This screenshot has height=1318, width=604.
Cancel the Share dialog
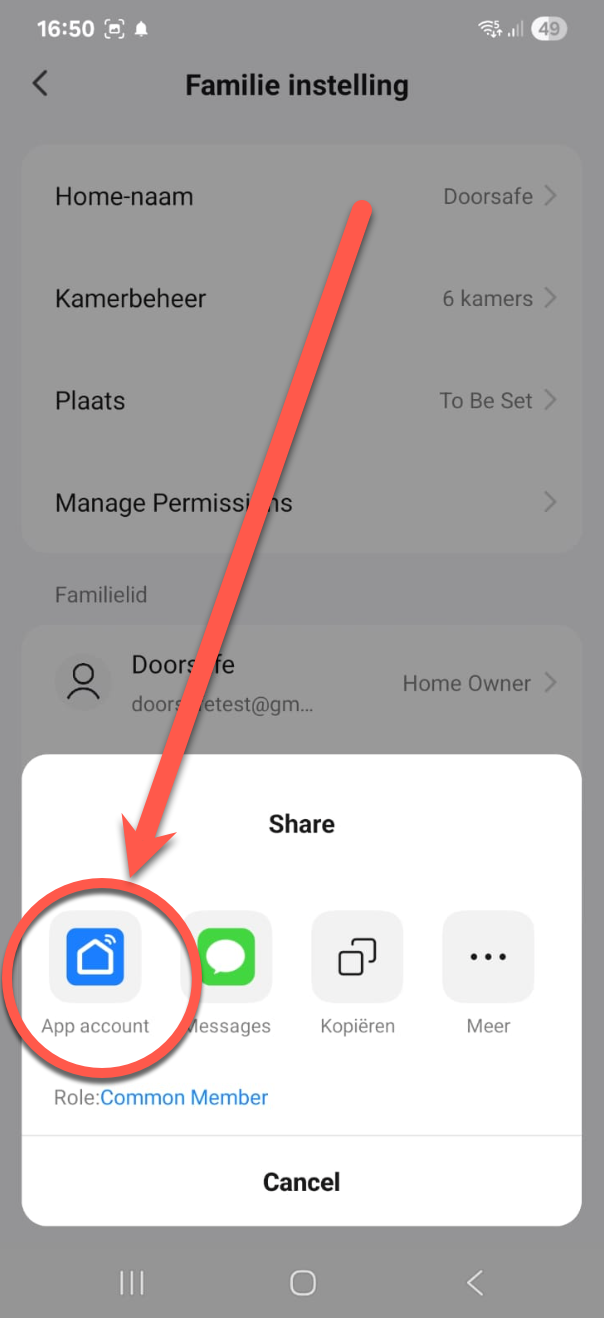coord(302,1182)
